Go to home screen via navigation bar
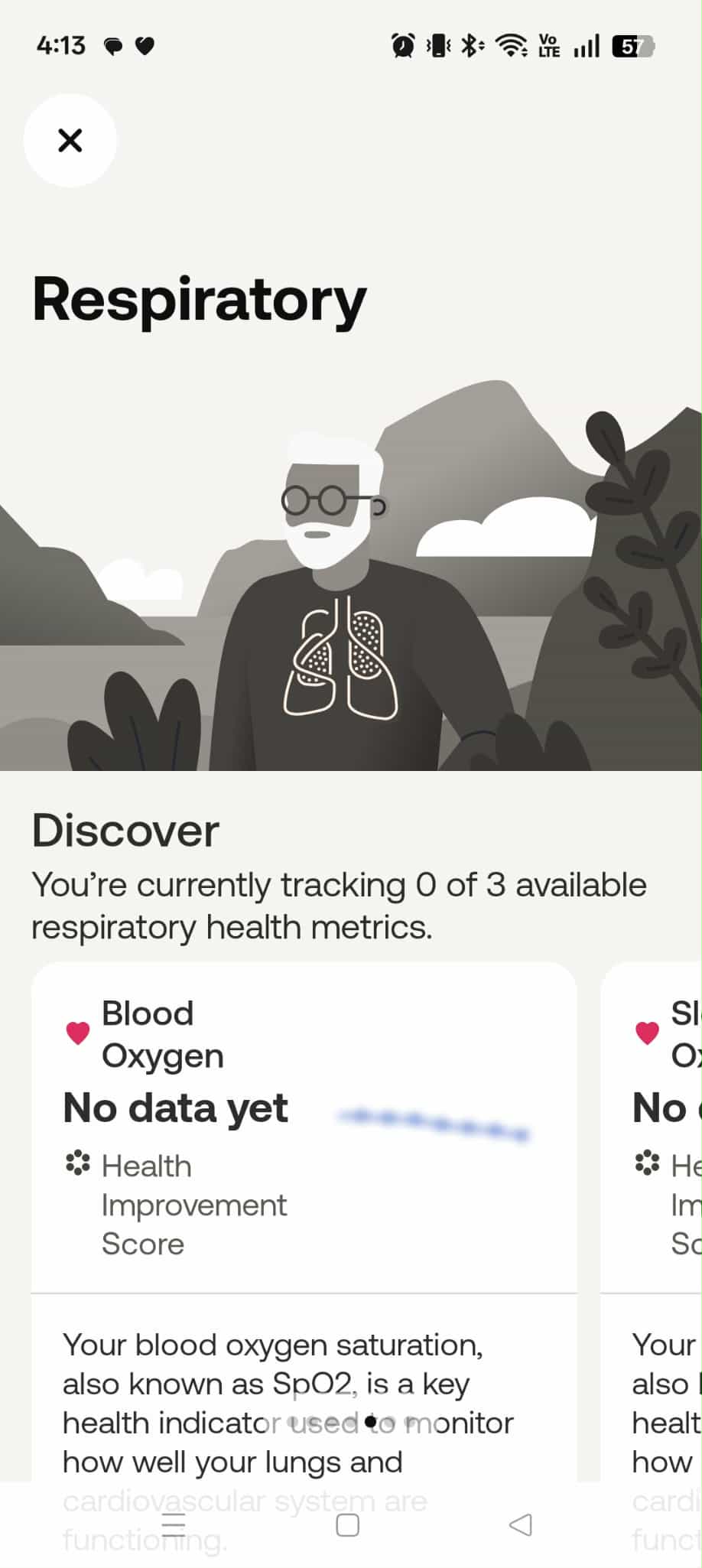The width and height of the screenshot is (702, 1568). coord(348,1524)
